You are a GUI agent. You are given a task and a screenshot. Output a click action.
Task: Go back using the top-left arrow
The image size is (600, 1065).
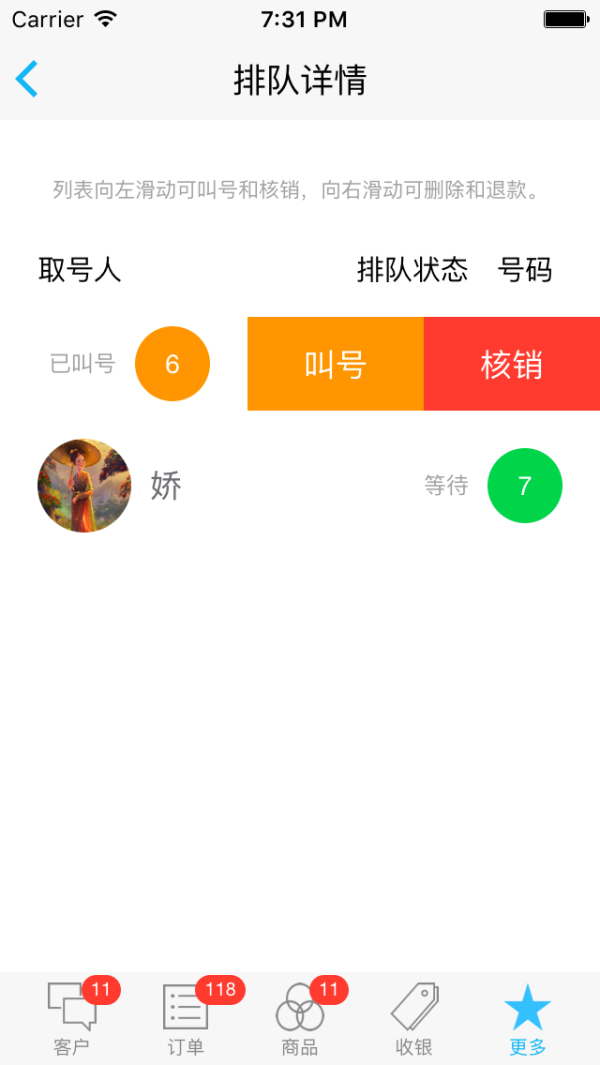(27, 79)
